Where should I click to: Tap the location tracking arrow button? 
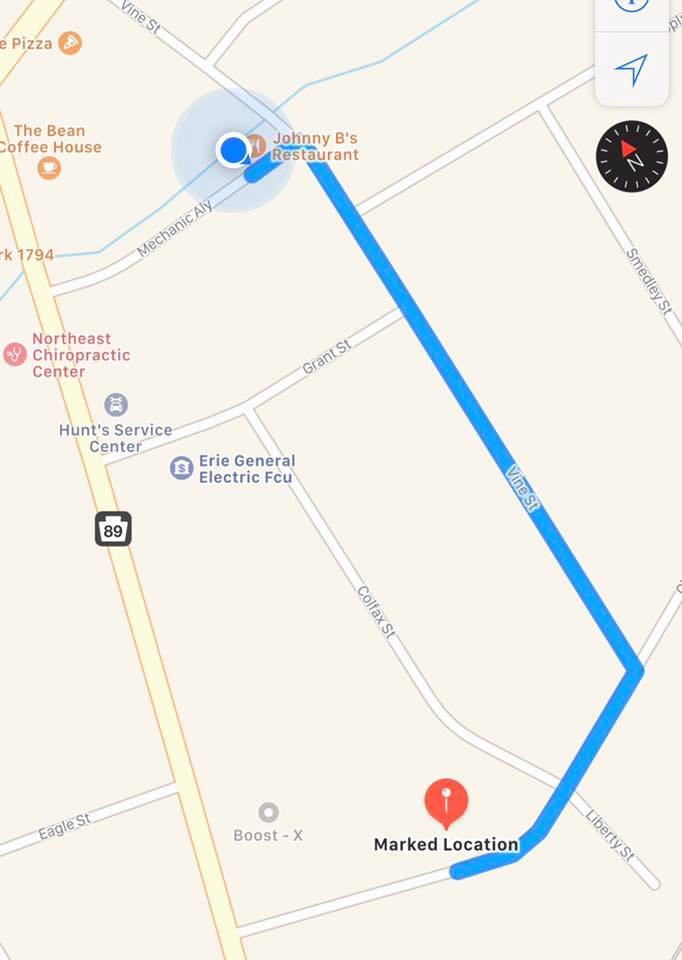[x=631, y=69]
